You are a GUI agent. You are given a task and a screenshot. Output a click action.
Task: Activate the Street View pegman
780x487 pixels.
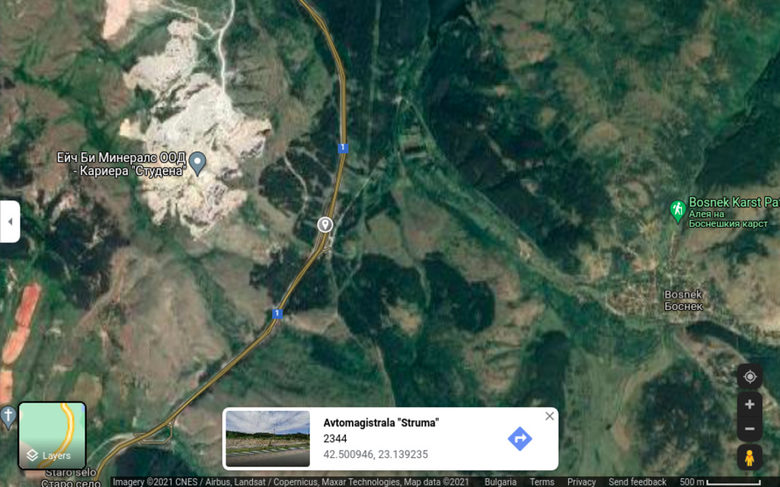coord(750,458)
